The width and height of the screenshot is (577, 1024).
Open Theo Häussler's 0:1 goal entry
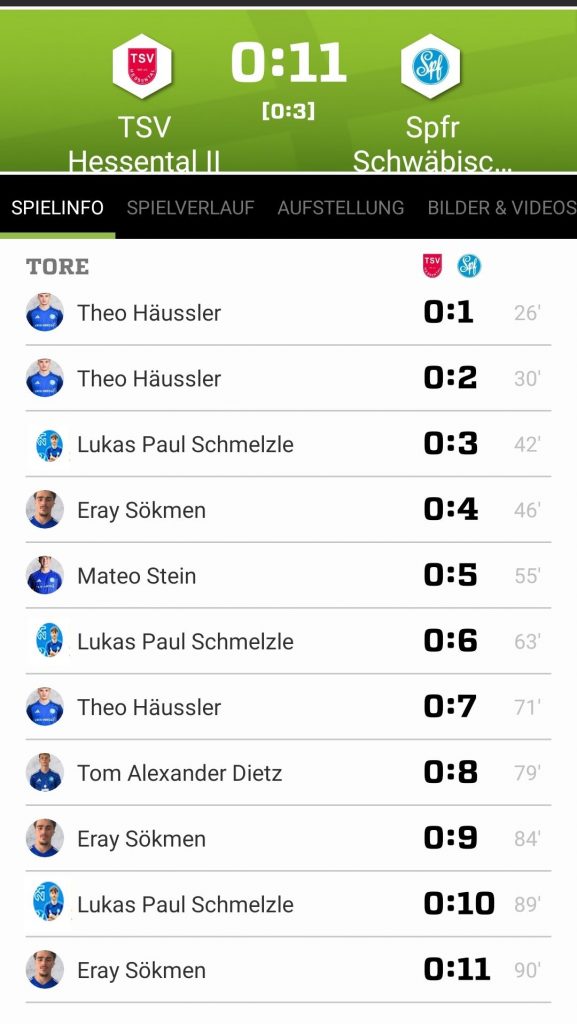288,313
